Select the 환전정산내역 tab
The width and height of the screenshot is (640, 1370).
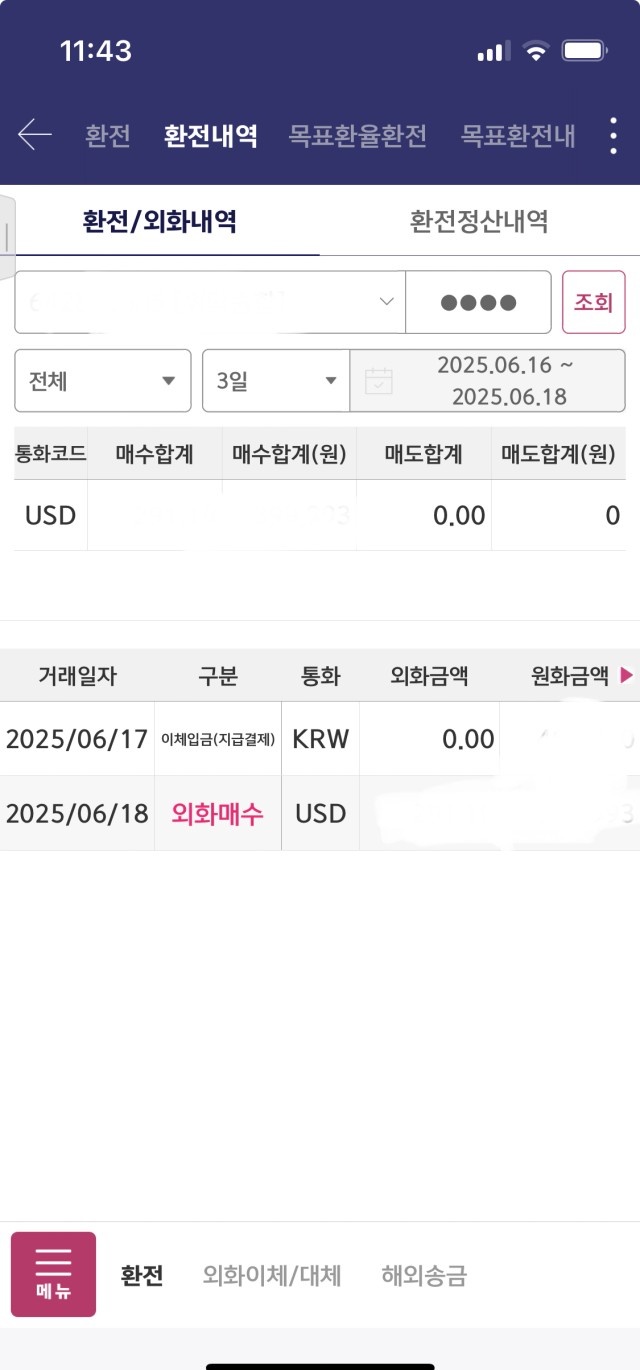[x=479, y=221]
